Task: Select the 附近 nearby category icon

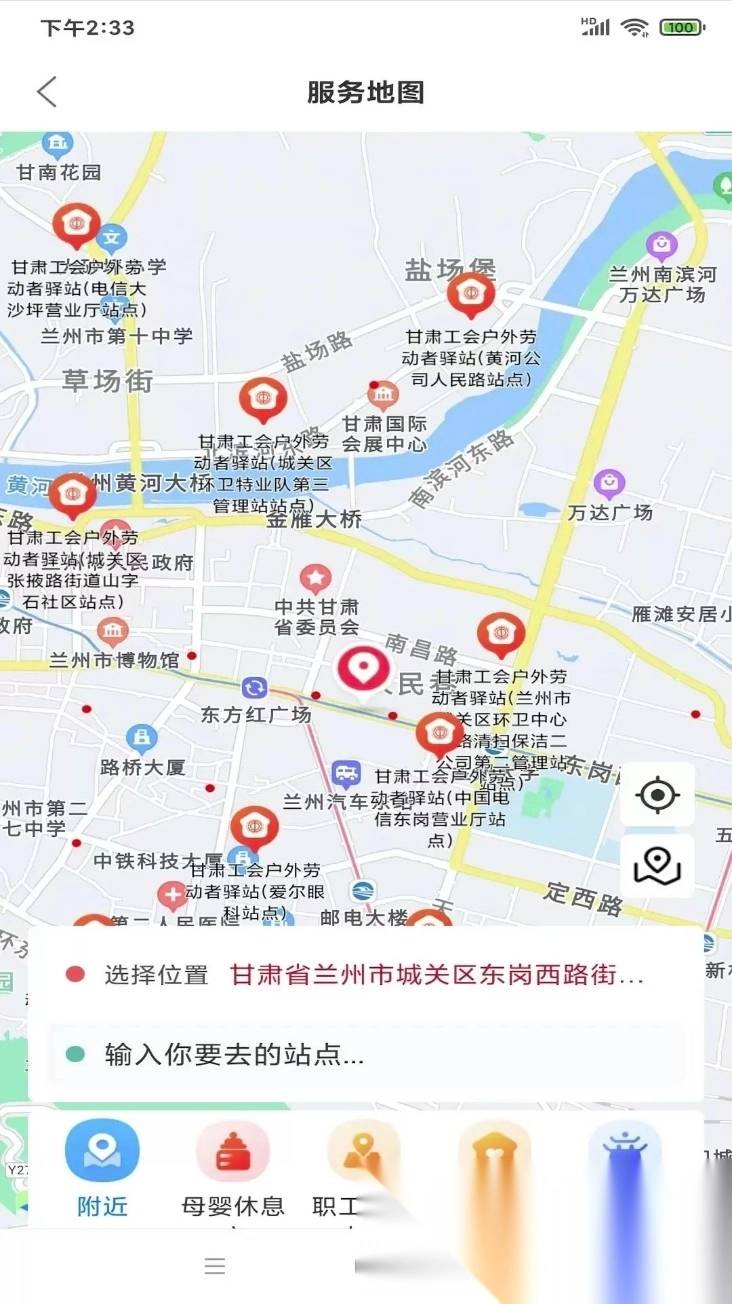Action: [101, 1151]
